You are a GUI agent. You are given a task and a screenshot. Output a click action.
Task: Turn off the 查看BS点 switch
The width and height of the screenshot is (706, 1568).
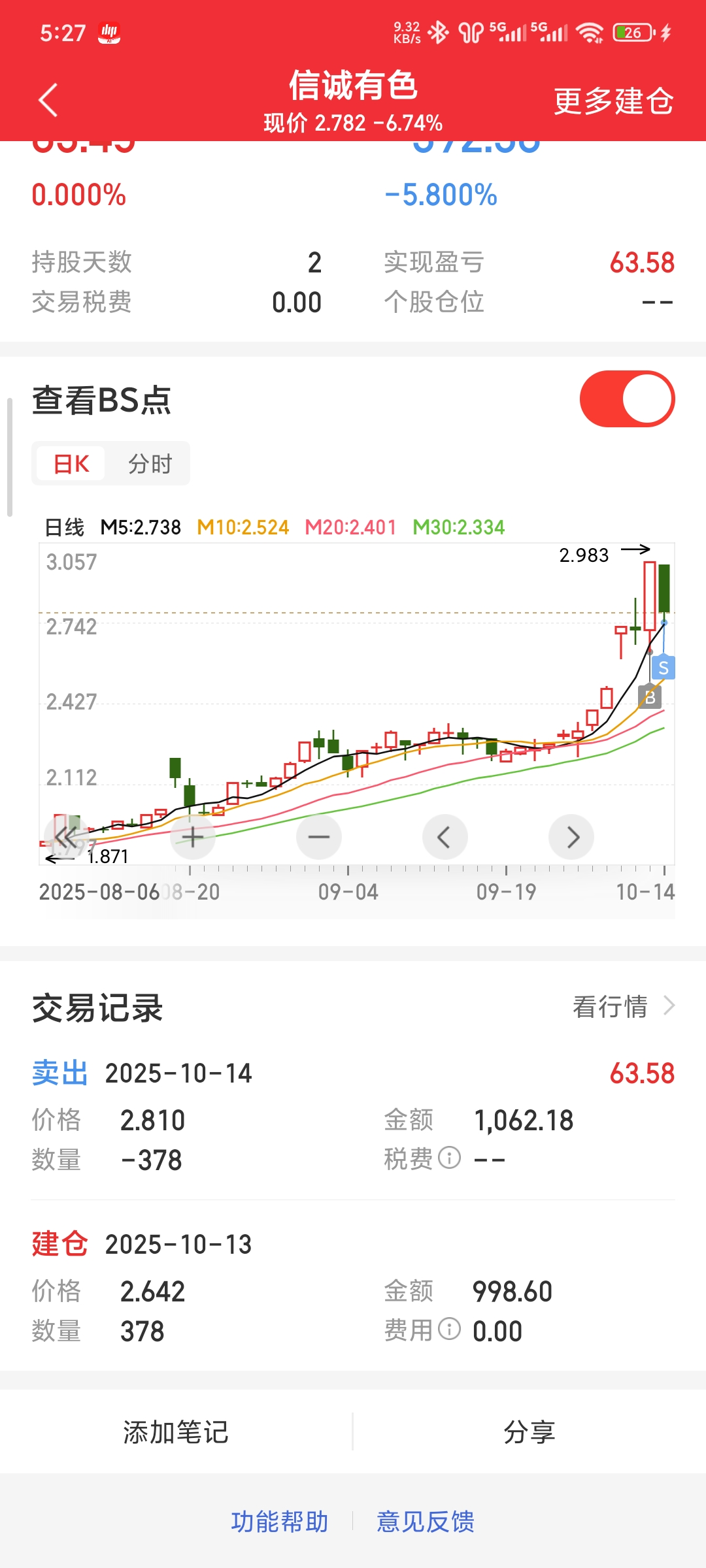627,399
